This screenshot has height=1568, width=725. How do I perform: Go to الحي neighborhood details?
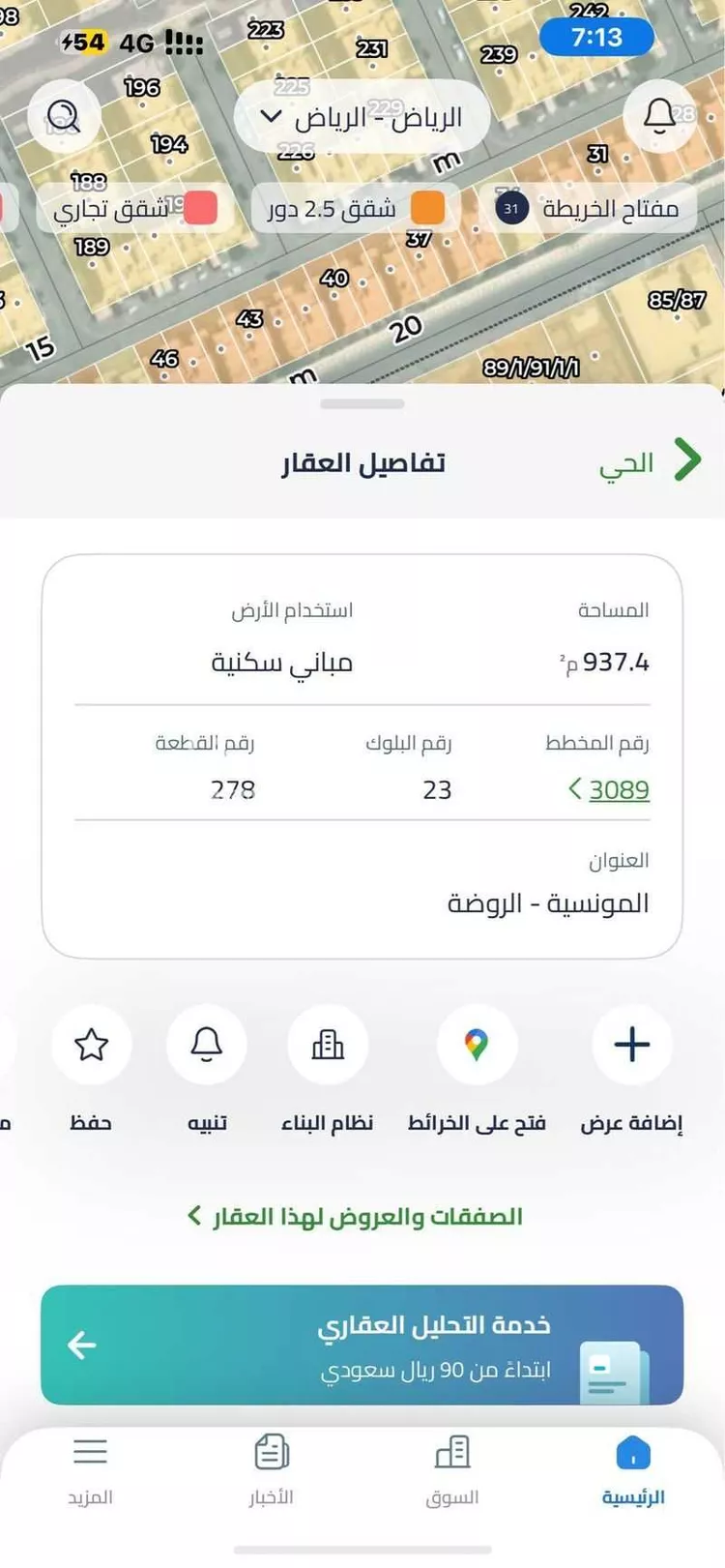[x=650, y=462]
